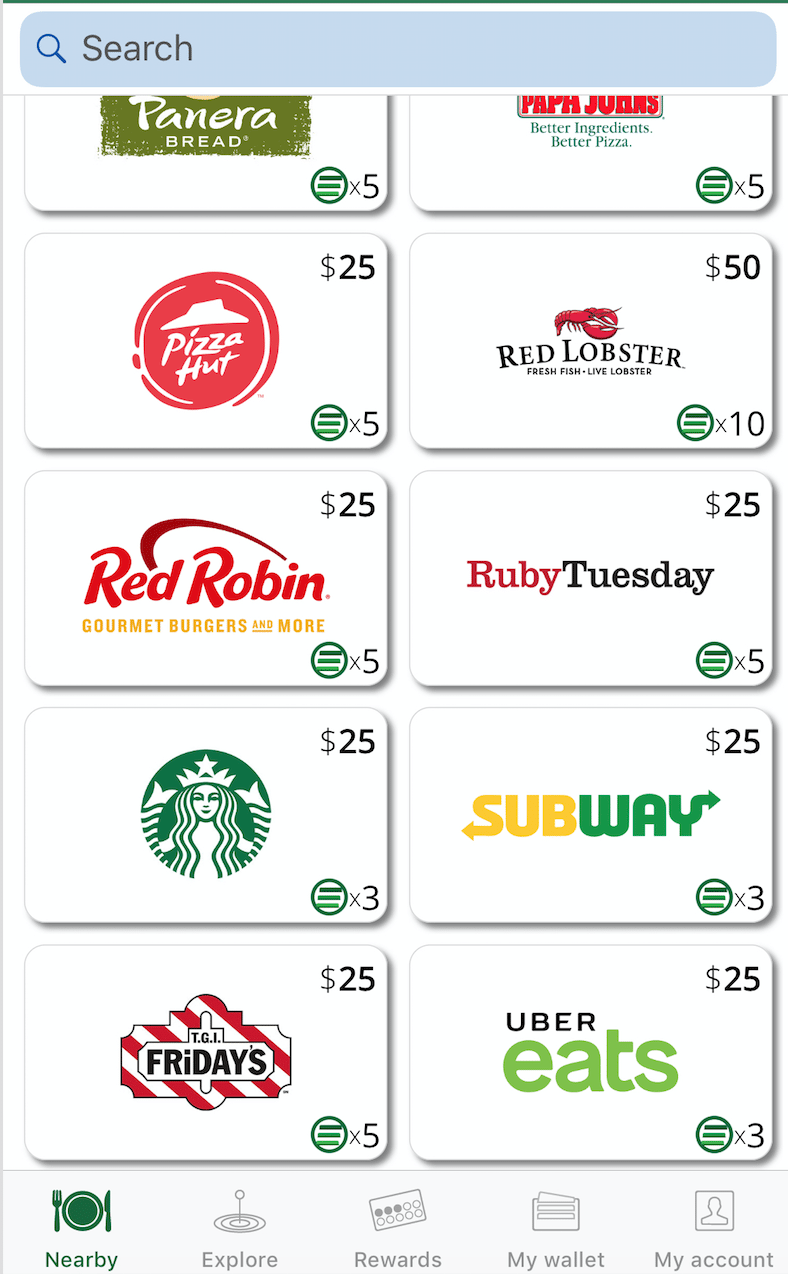Switch to My wallet tab
Image resolution: width=788 pixels, height=1274 pixels.
pos(556,1228)
